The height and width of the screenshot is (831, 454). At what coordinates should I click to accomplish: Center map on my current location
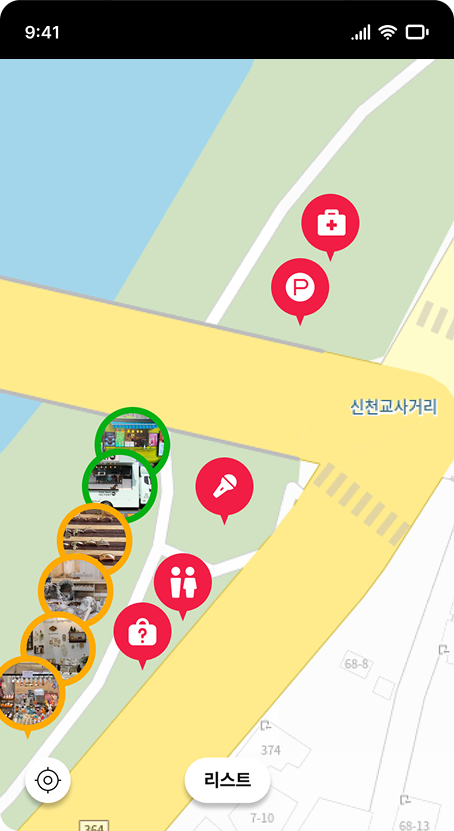tap(48, 780)
